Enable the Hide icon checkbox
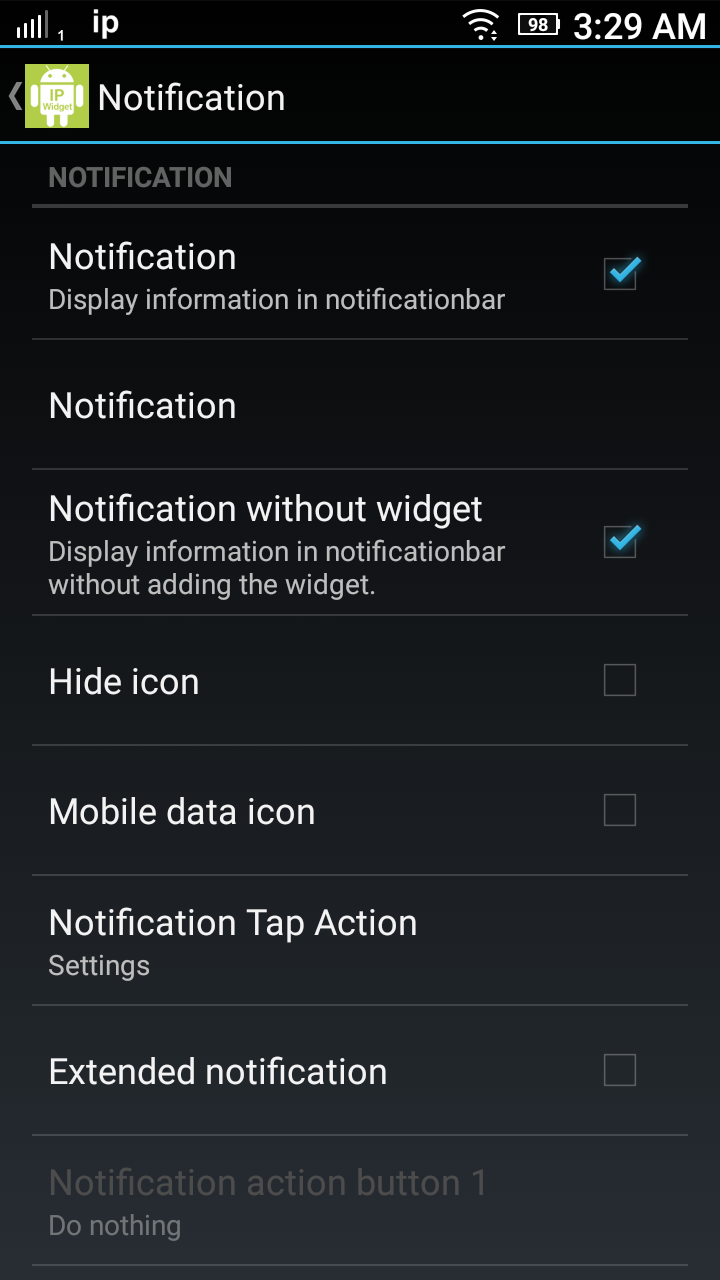This screenshot has width=720, height=1280. click(x=620, y=681)
